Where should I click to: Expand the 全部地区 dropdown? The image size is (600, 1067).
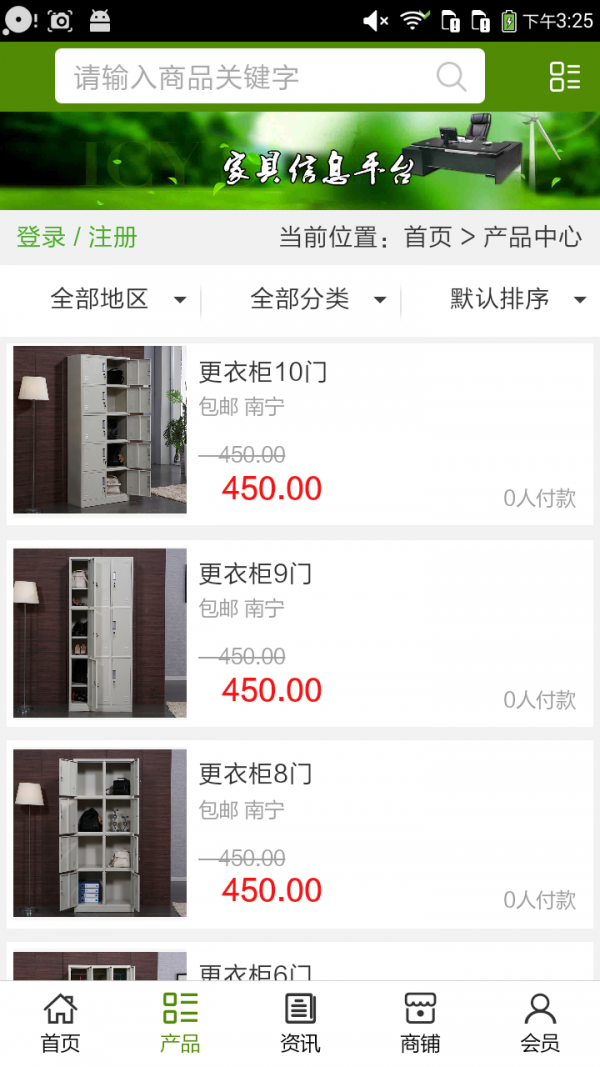pyautogui.click(x=118, y=299)
